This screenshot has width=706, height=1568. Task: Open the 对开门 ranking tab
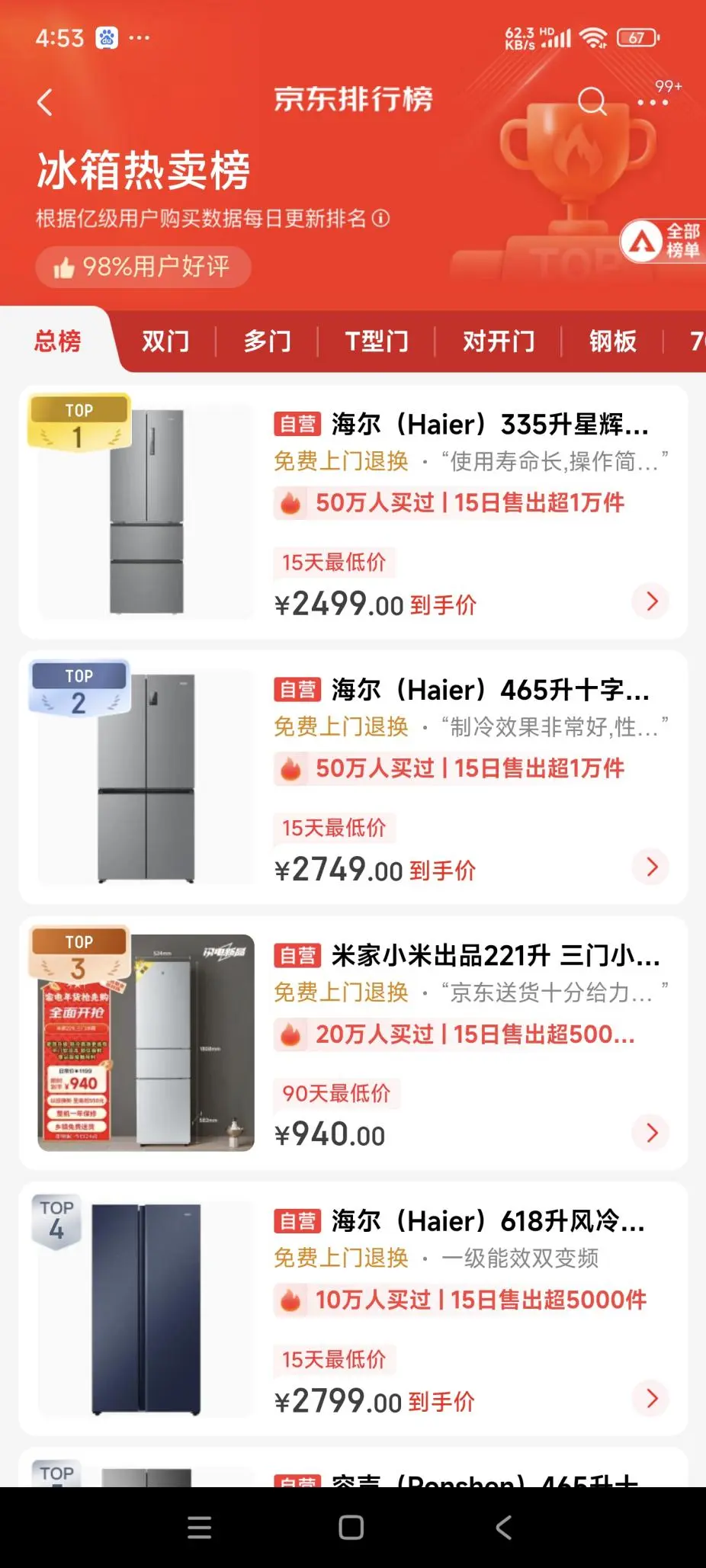coord(497,342)
